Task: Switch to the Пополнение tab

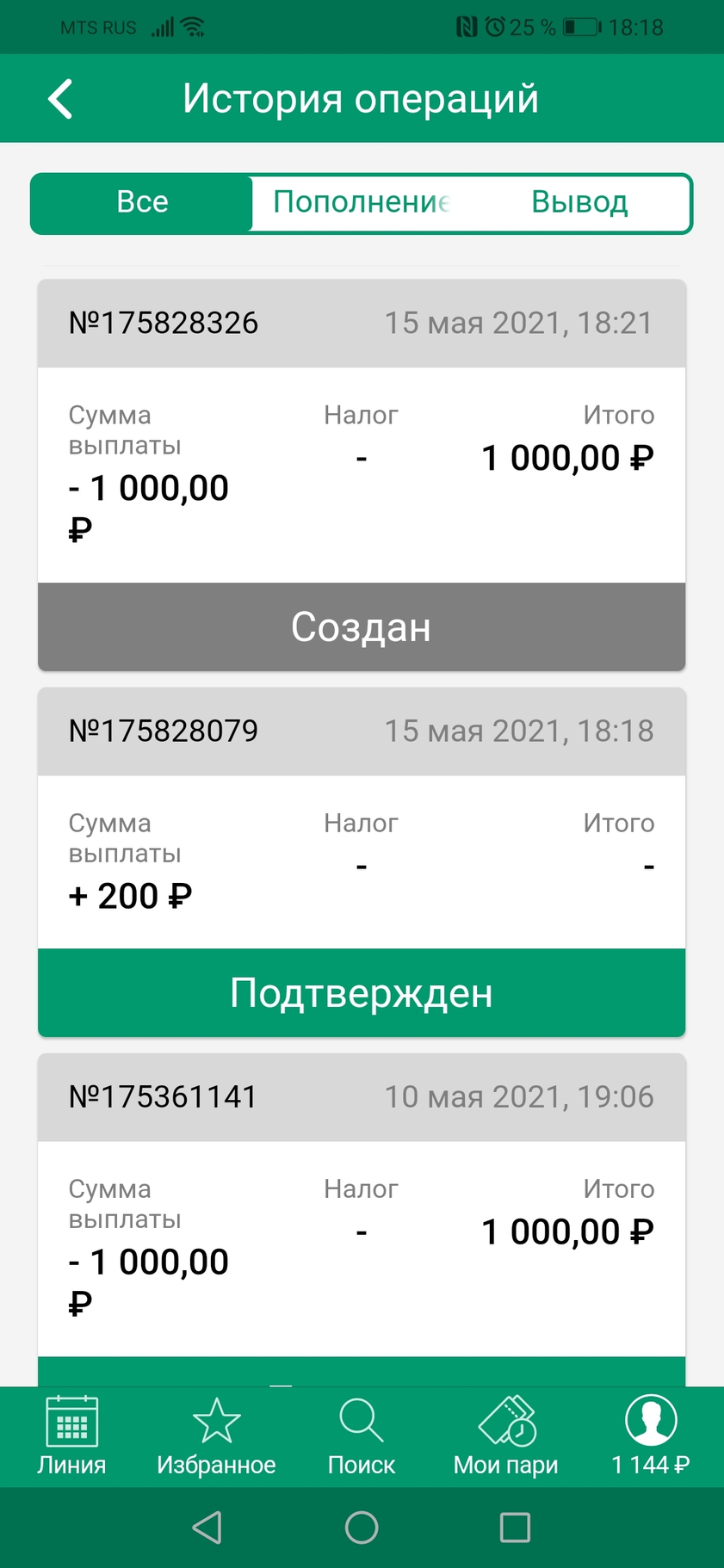Action: [361, 203]
